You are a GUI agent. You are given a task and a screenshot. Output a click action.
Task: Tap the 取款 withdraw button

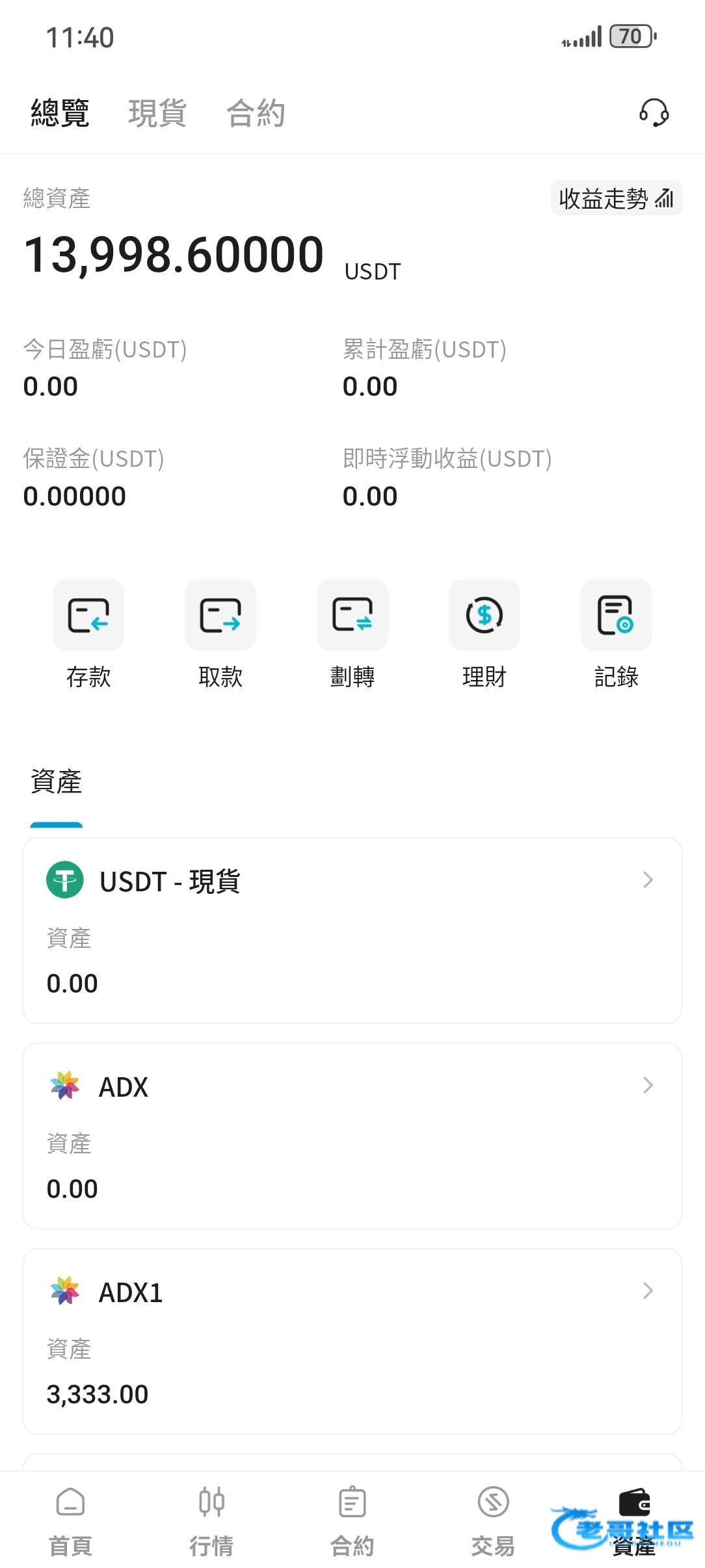click(220, 634)
